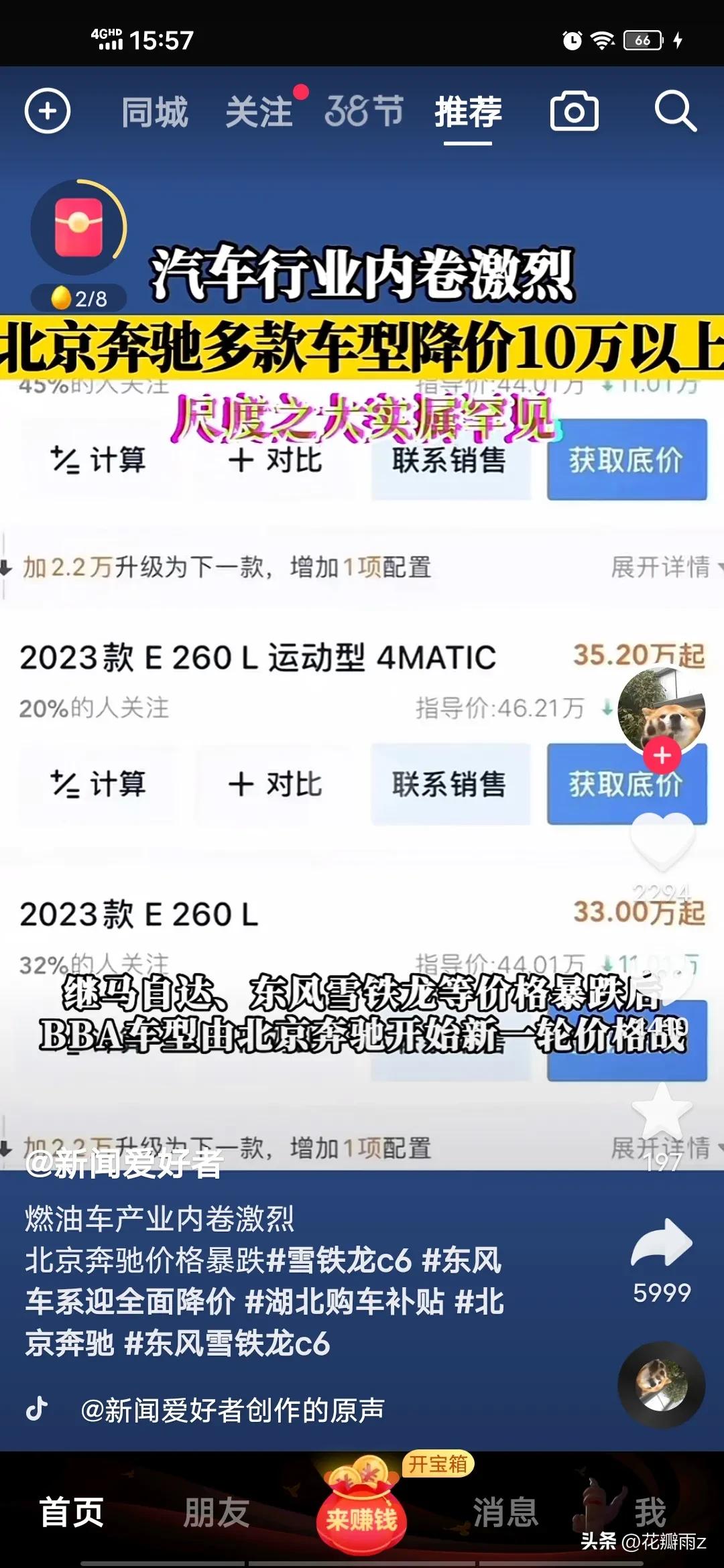Open the create/post plus icon
724x1568 pixels.
47,111
